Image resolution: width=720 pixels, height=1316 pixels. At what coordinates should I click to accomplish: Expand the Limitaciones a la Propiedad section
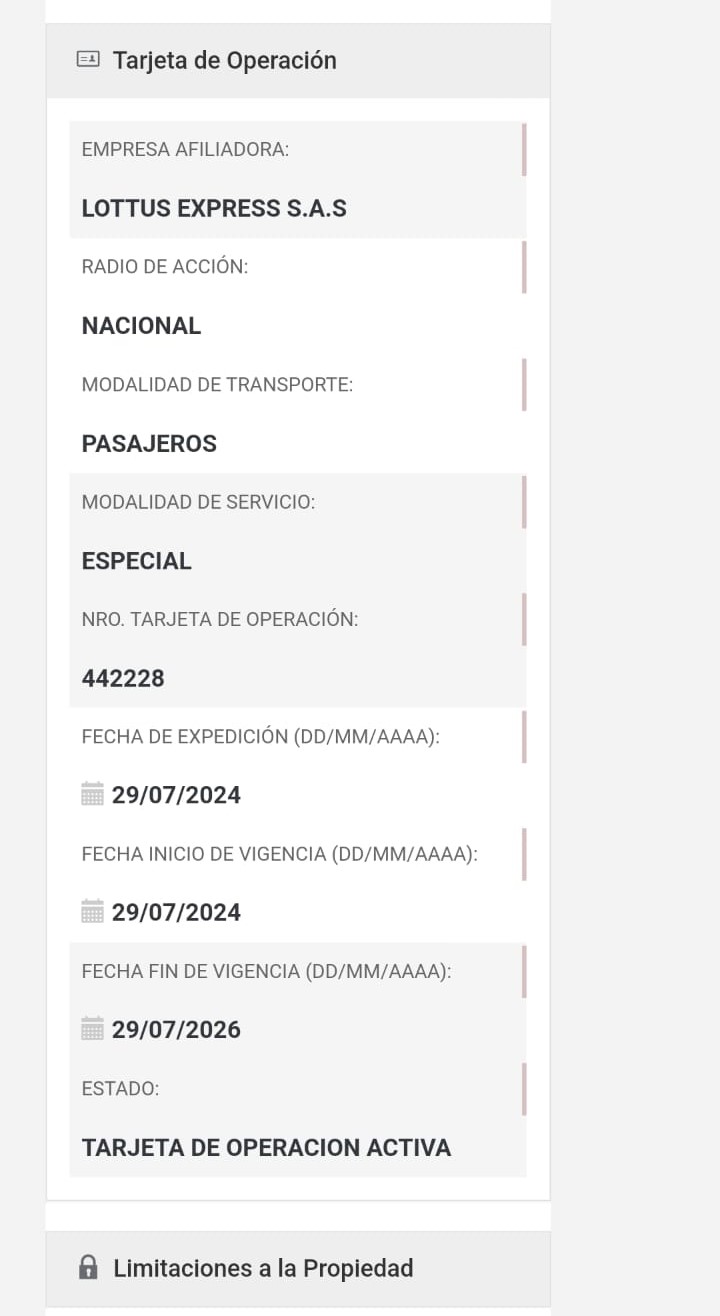pos(262,1269)
